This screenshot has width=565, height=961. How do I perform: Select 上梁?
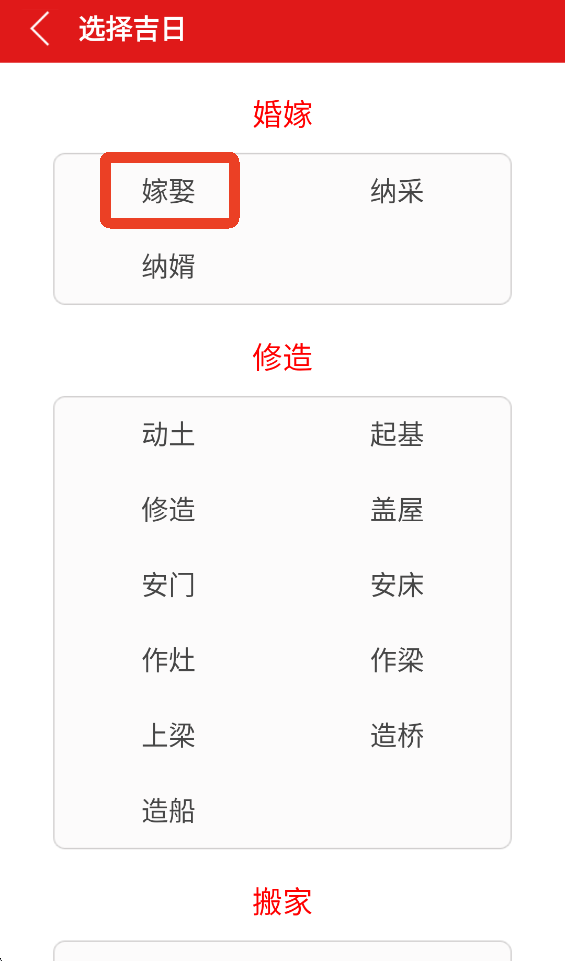[x=169, y=736]
